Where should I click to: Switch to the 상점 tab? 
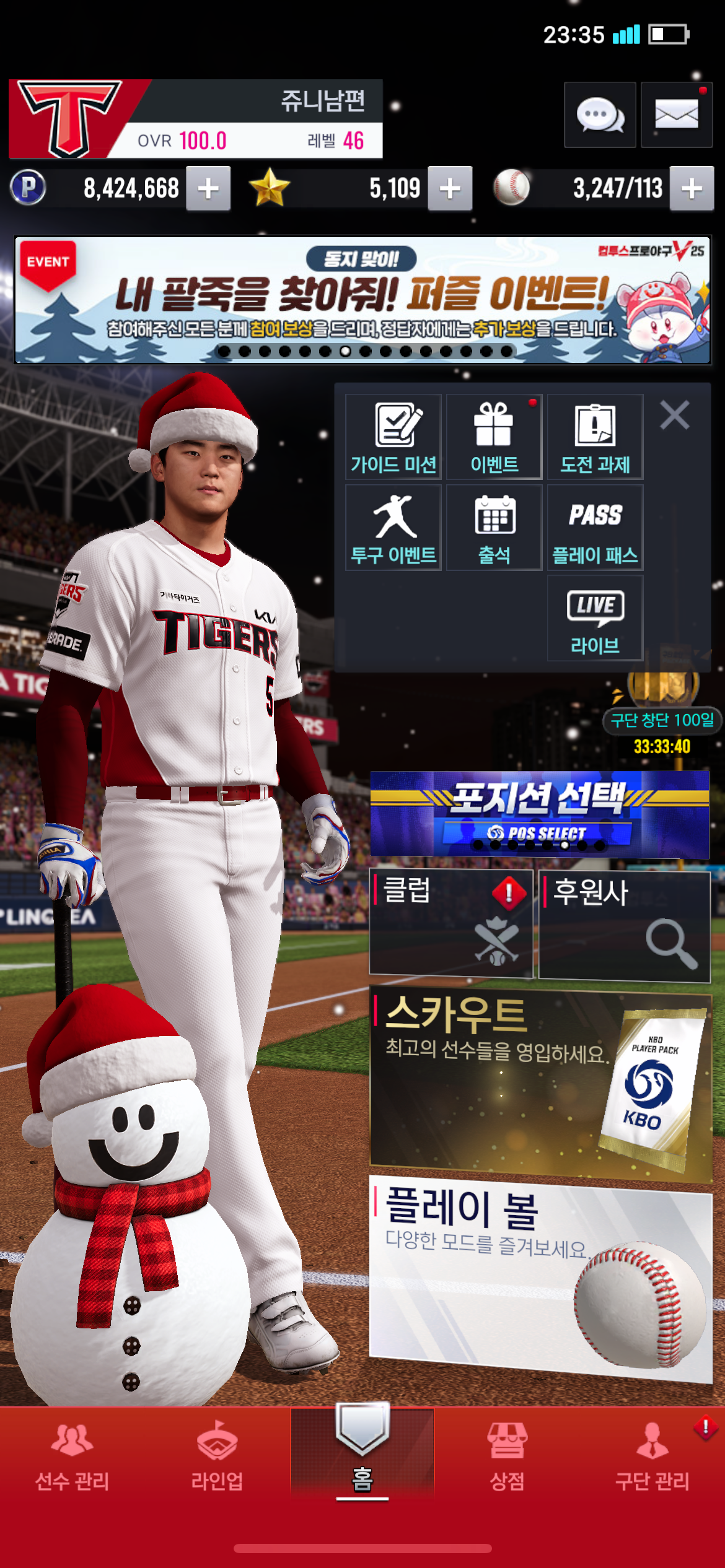point(507,1455)
